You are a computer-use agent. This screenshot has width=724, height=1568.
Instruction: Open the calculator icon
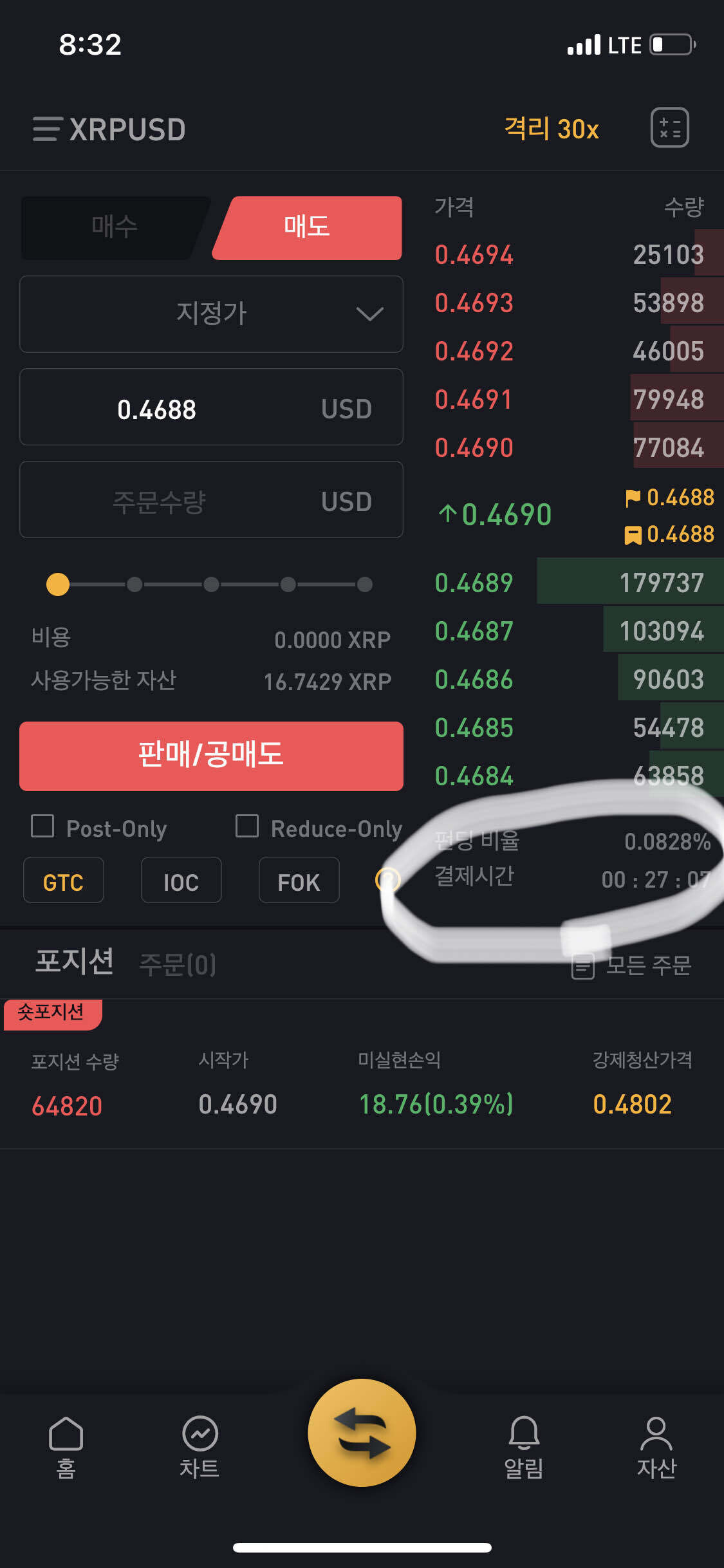(669, 127)
